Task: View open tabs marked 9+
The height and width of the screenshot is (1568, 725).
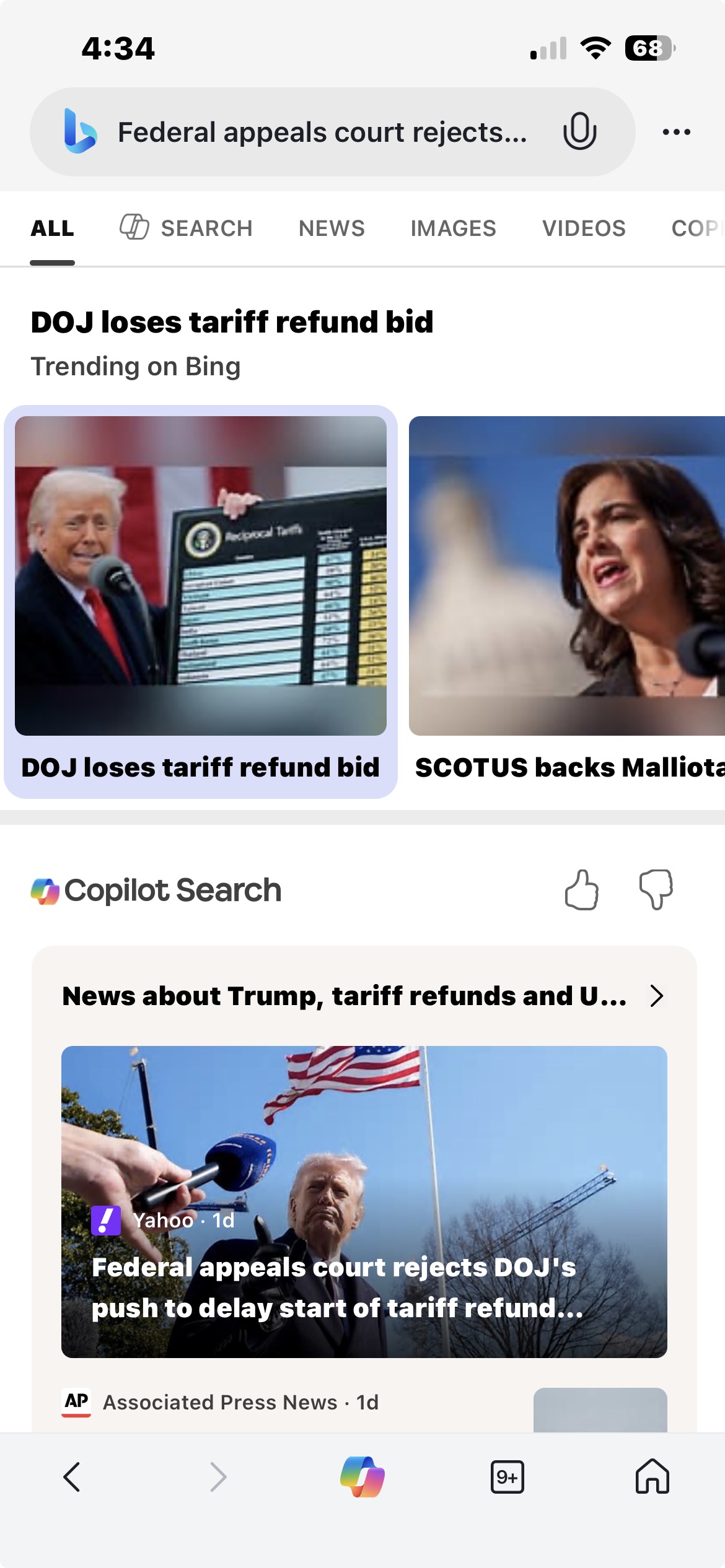Action: (507, 1477)
